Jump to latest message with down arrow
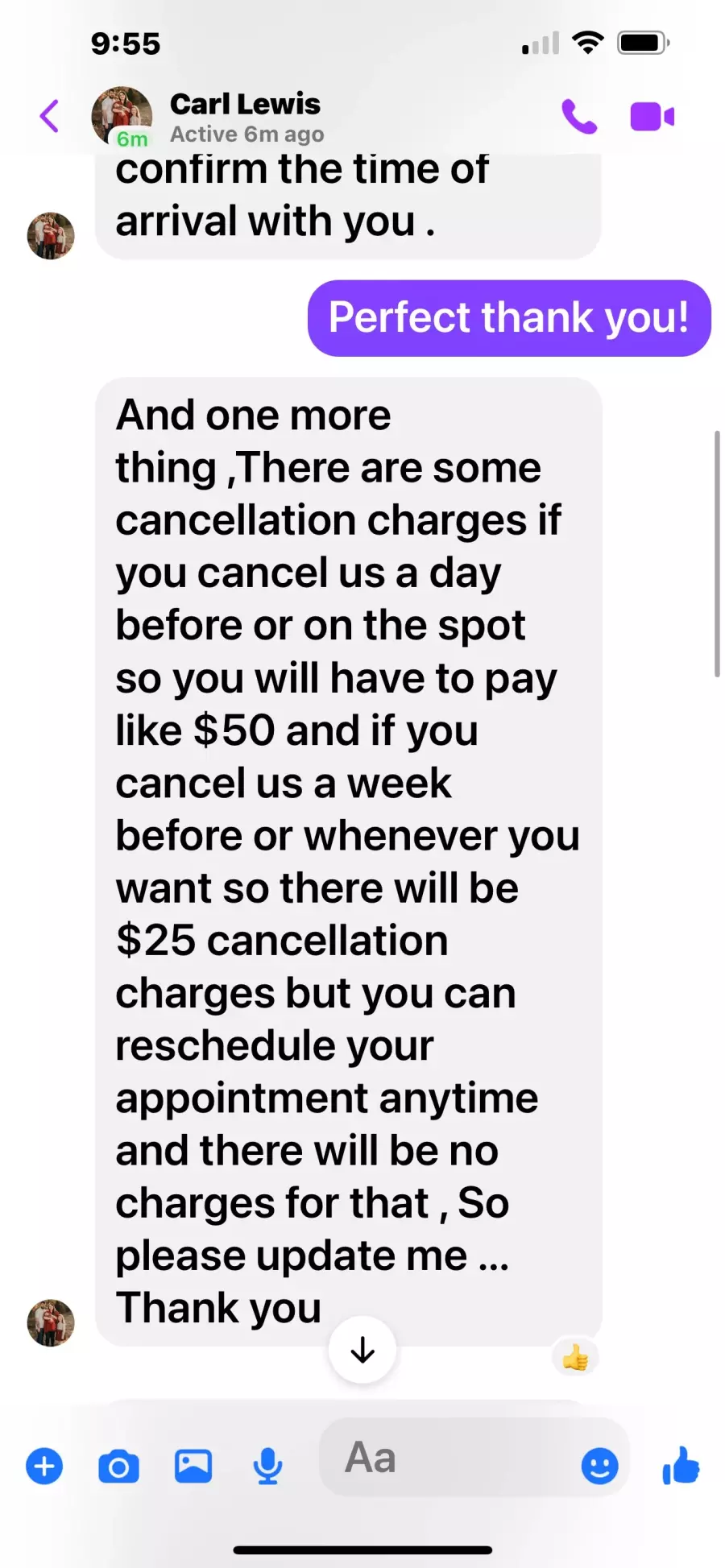Image resolution: width=725 pixels, height=1568 pixels. click(x=362, y=1350)
